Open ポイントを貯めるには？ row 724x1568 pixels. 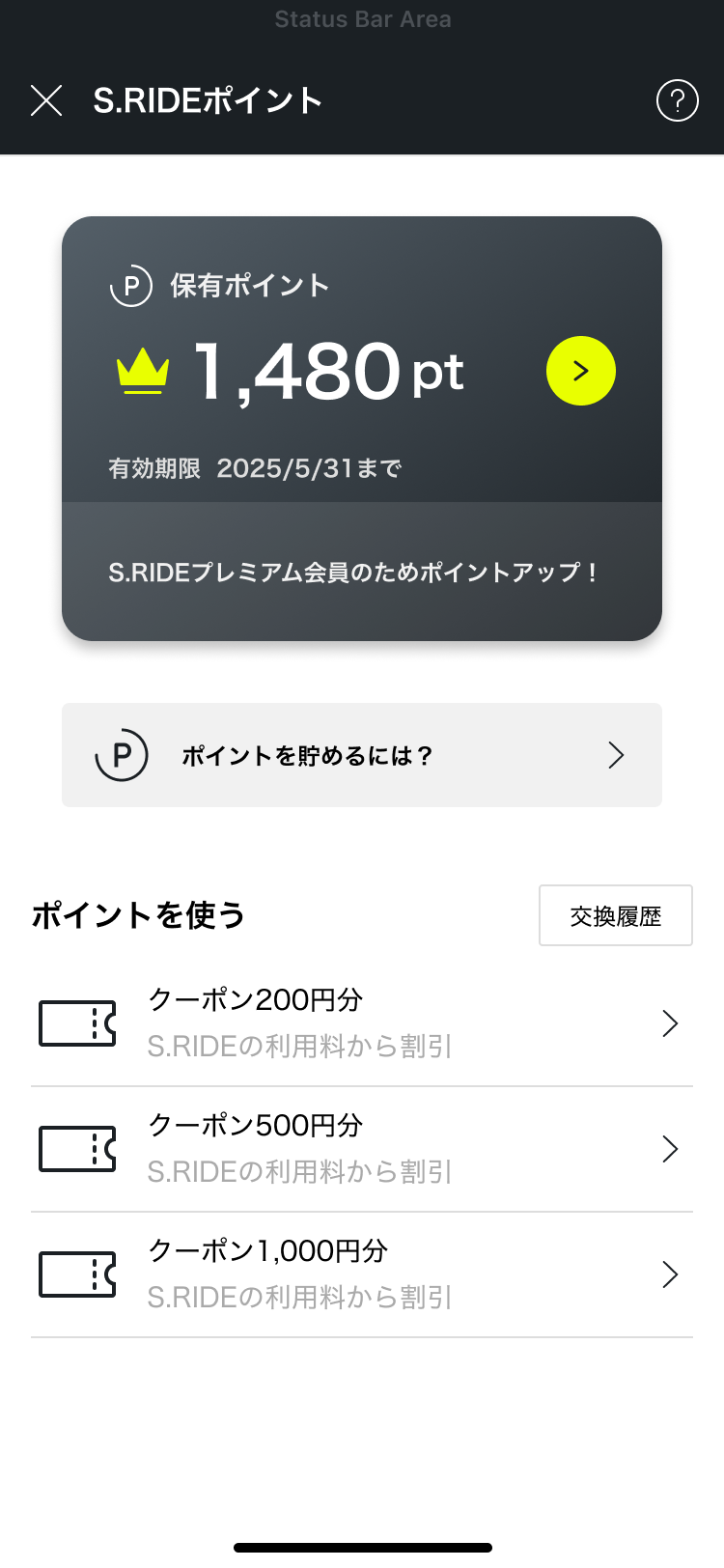362,755
